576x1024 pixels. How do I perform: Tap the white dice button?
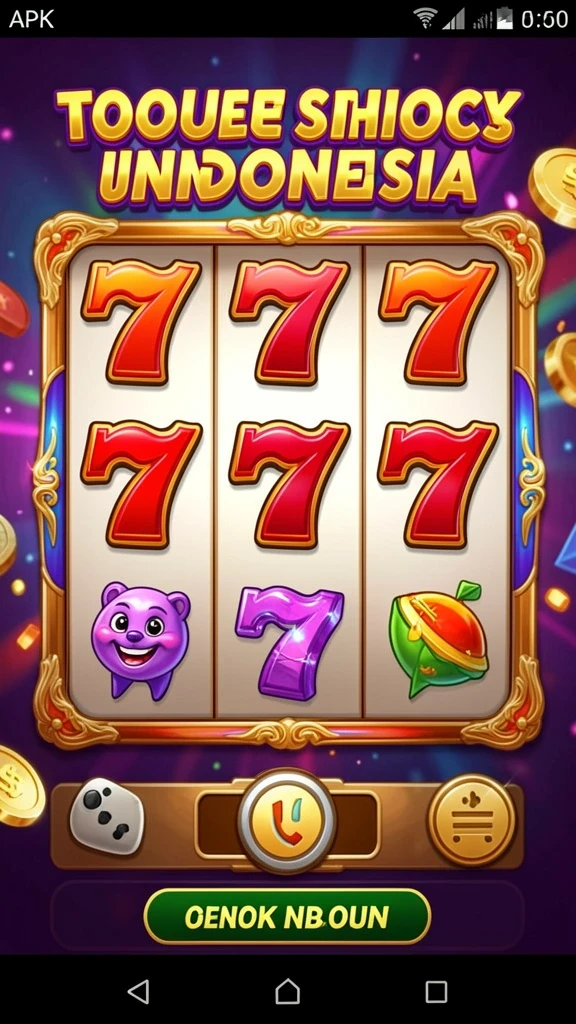[106, 816]
